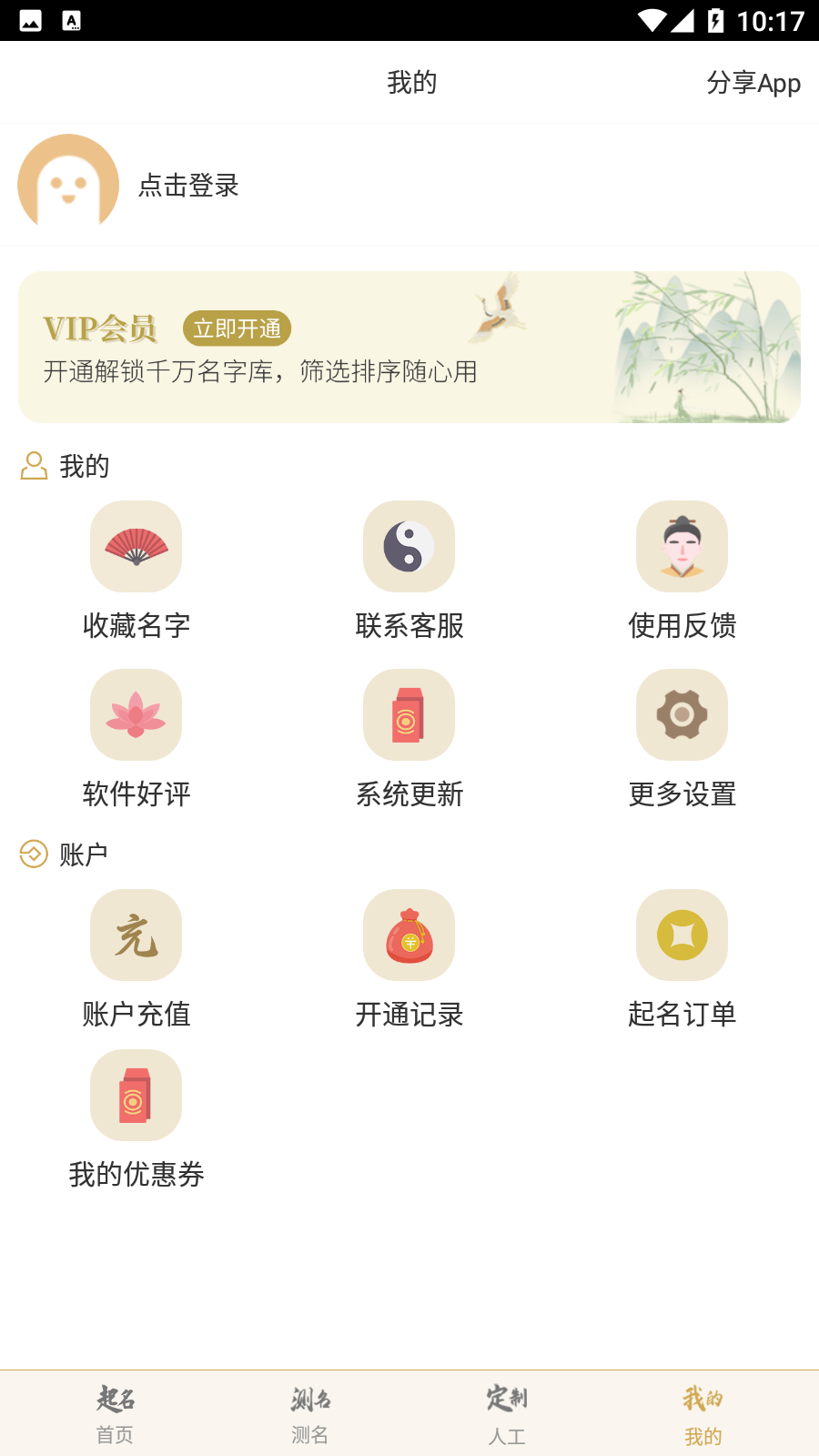
Task: Open the 收藏名字 fan icon
Action: (136, 546)
